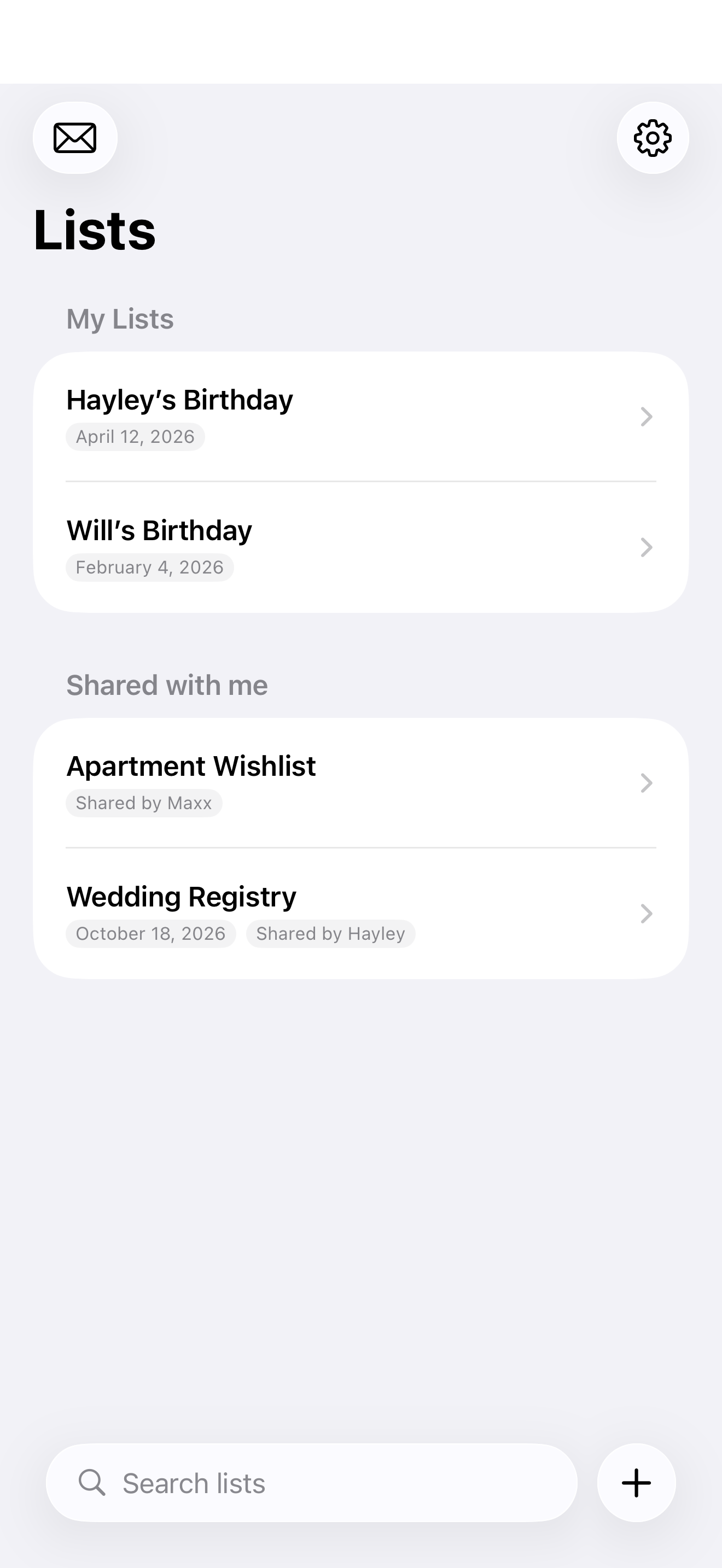722x1568 pixels.
Task: Open the Wedding Registry chevron
Action: point(647,914)
